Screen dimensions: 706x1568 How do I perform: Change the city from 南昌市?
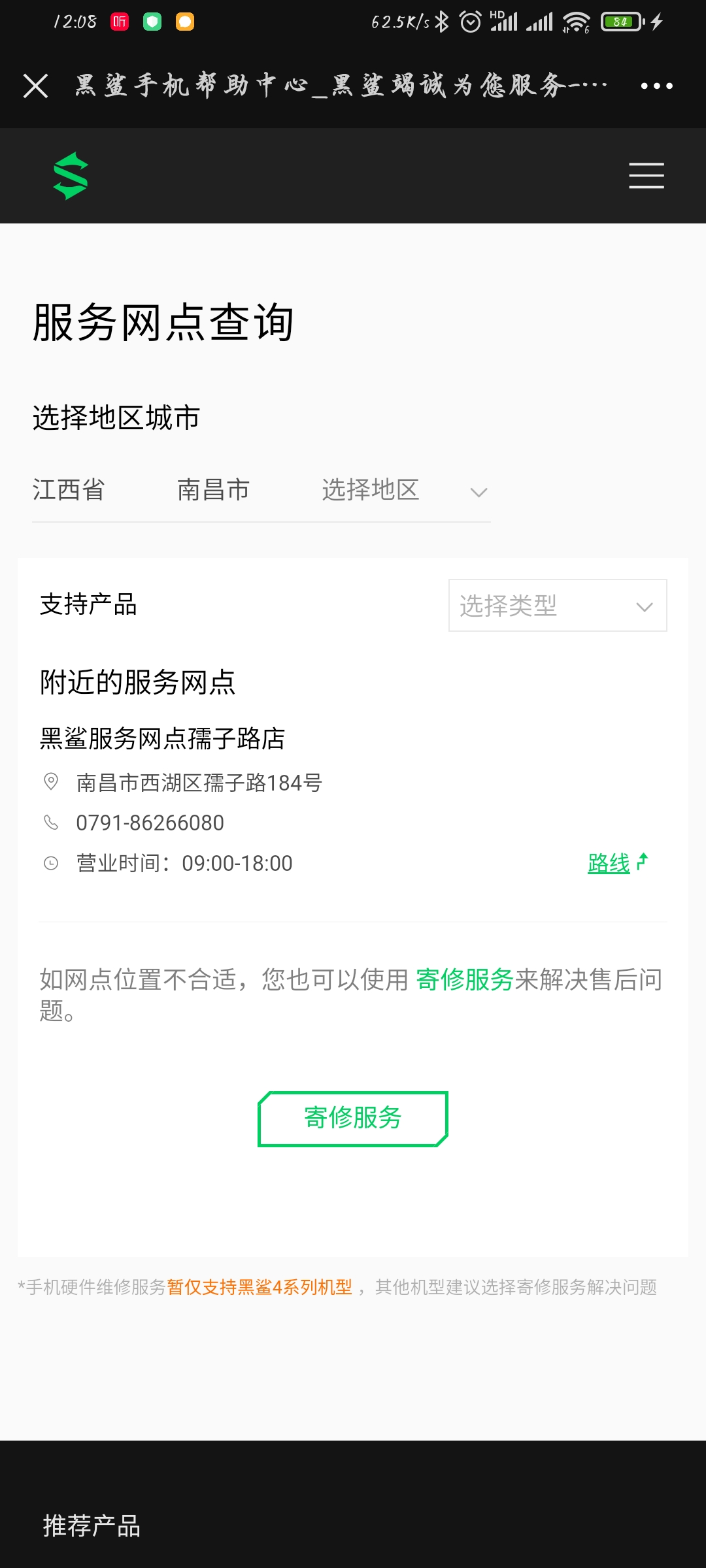[x=214, y=490]
